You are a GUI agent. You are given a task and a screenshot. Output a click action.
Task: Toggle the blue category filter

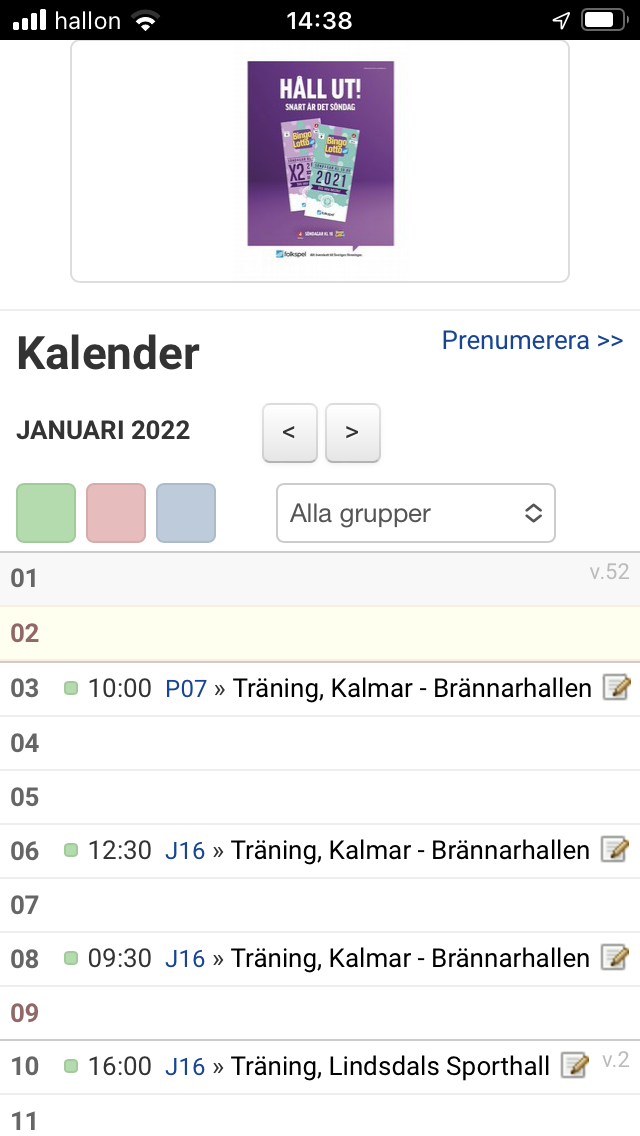[x=186, y=513]
